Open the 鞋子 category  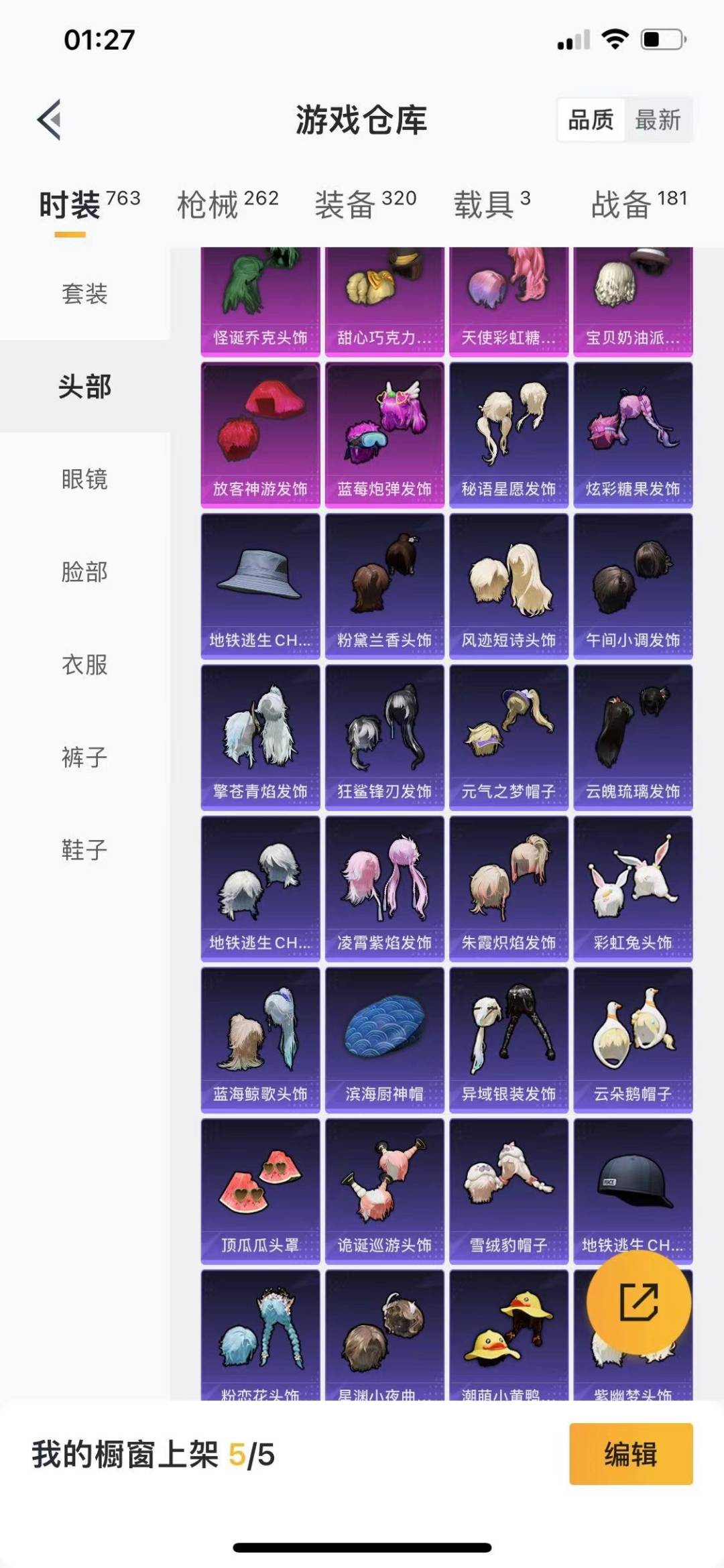pyautogui.click(x=84, y=849)
